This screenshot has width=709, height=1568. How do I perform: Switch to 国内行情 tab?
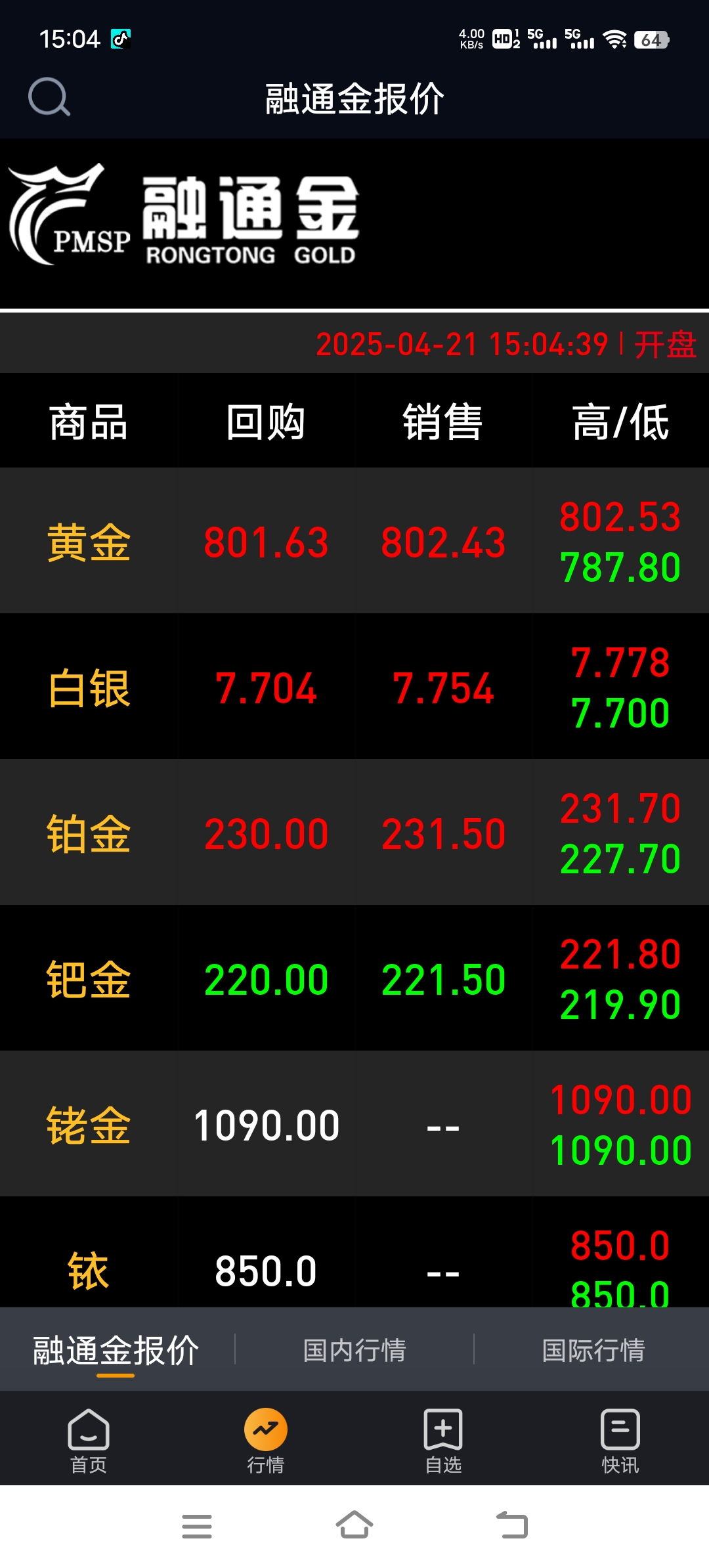point(354,1350)
